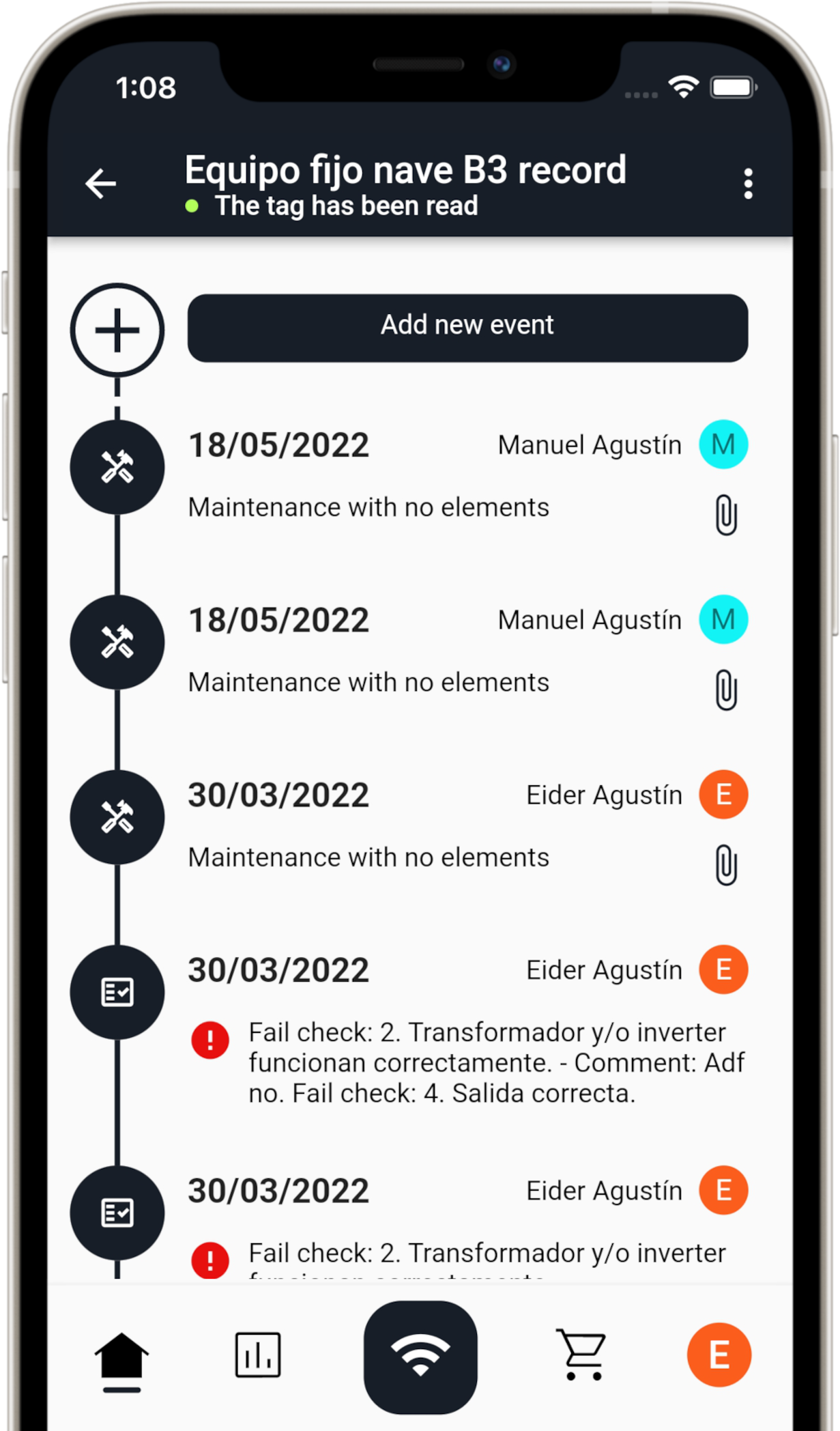Image resolution: width=840 pixels, height=1431 pixels.
Task: Tap the Add new event button
Action: [x=467, y=328]
